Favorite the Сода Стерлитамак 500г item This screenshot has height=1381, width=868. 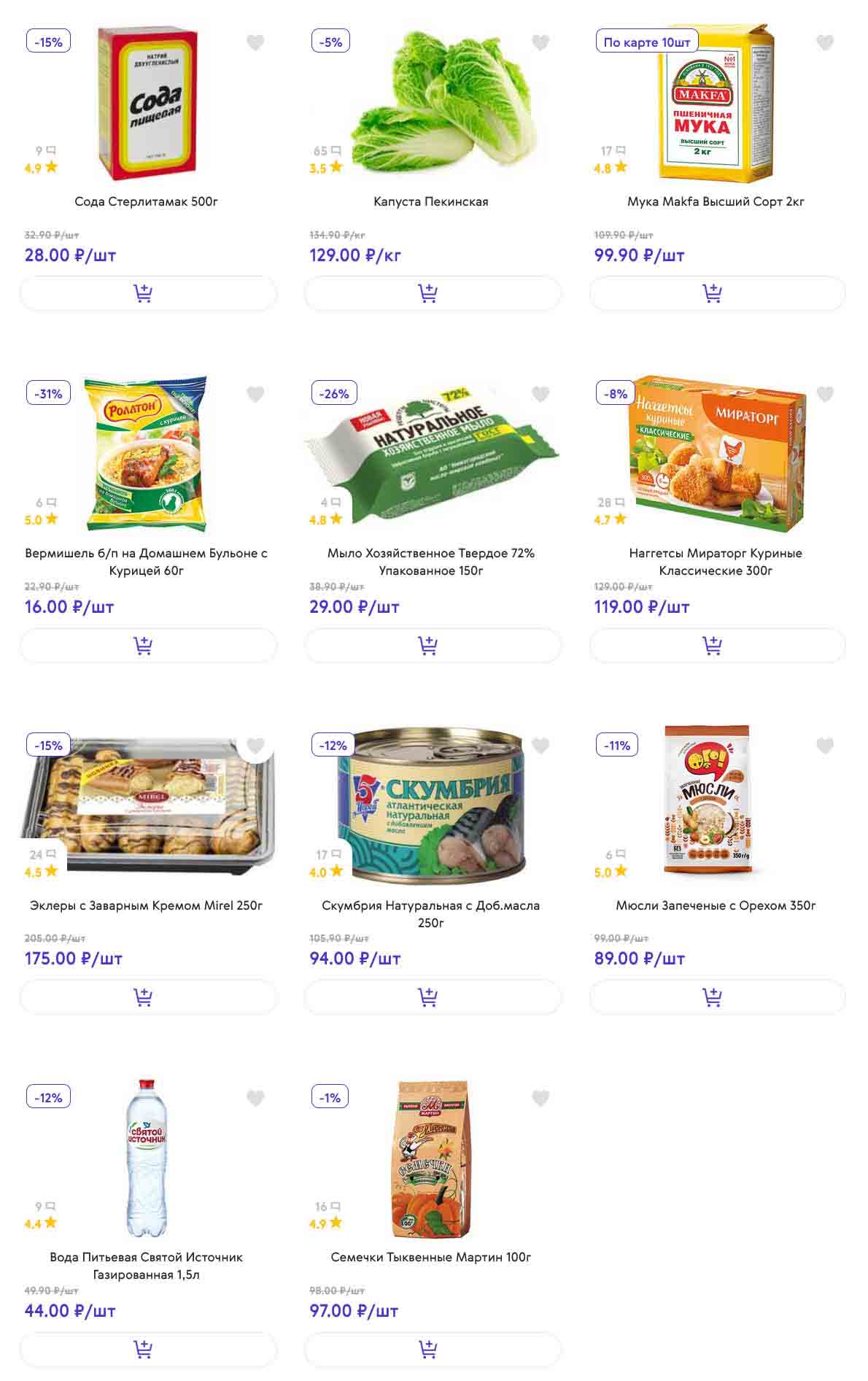pyautogui.click(x=255, y=42)
